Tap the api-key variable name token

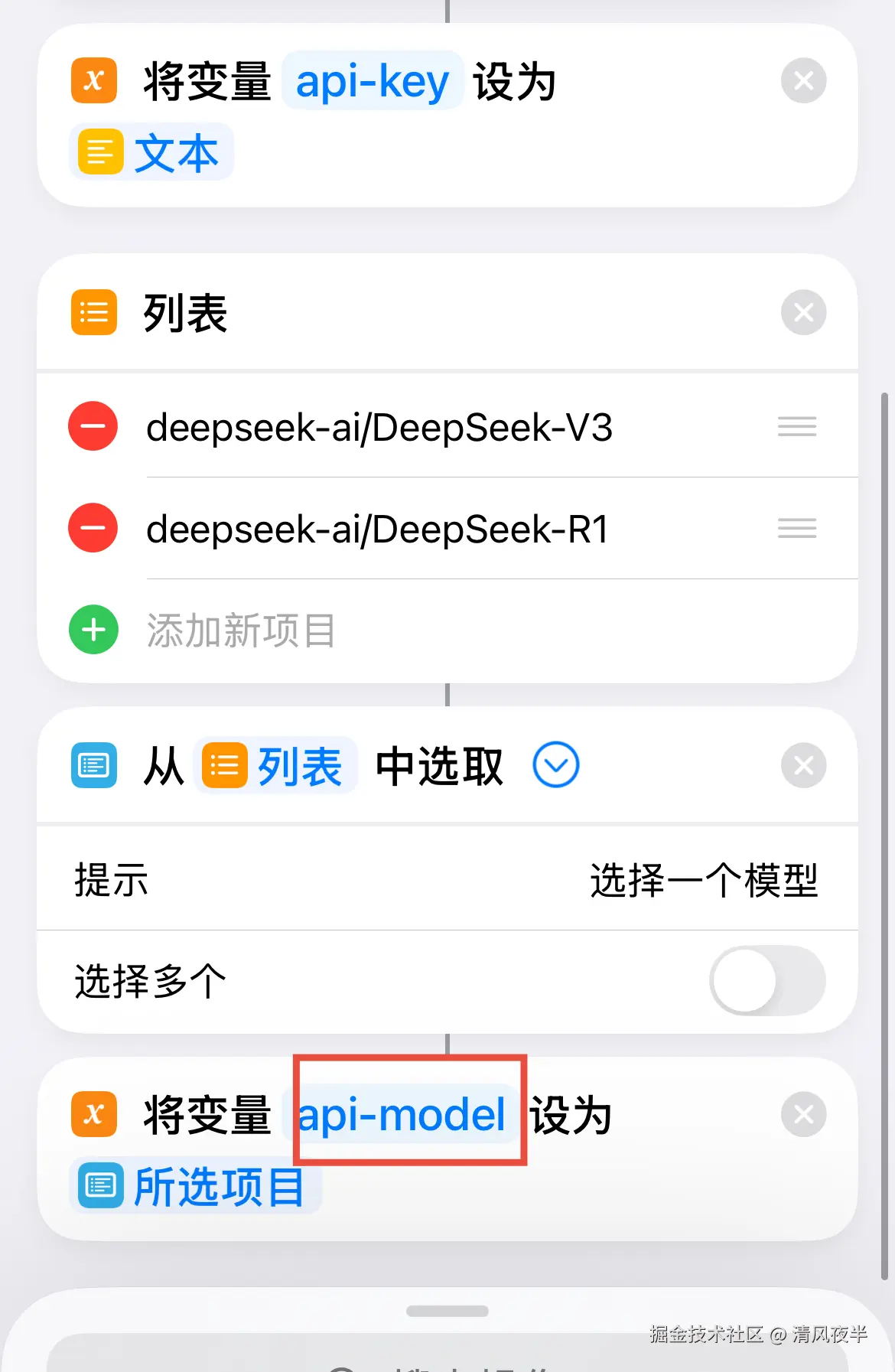(x=373, y=82)
